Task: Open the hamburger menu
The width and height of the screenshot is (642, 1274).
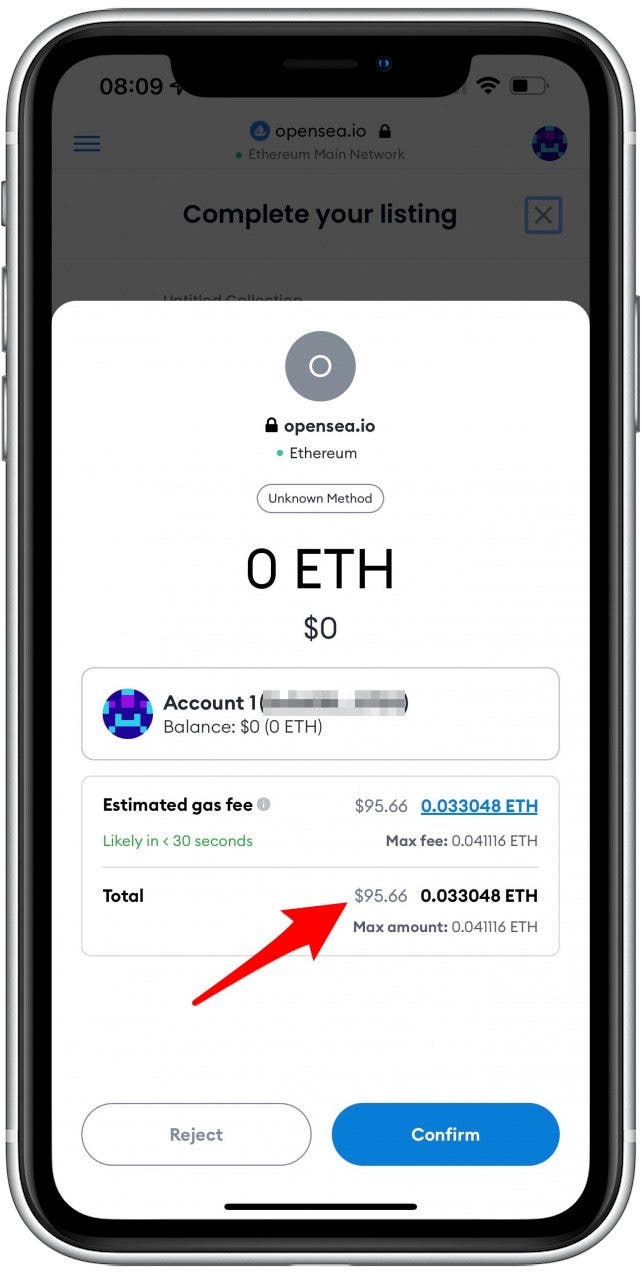Action: pos(87,143)
